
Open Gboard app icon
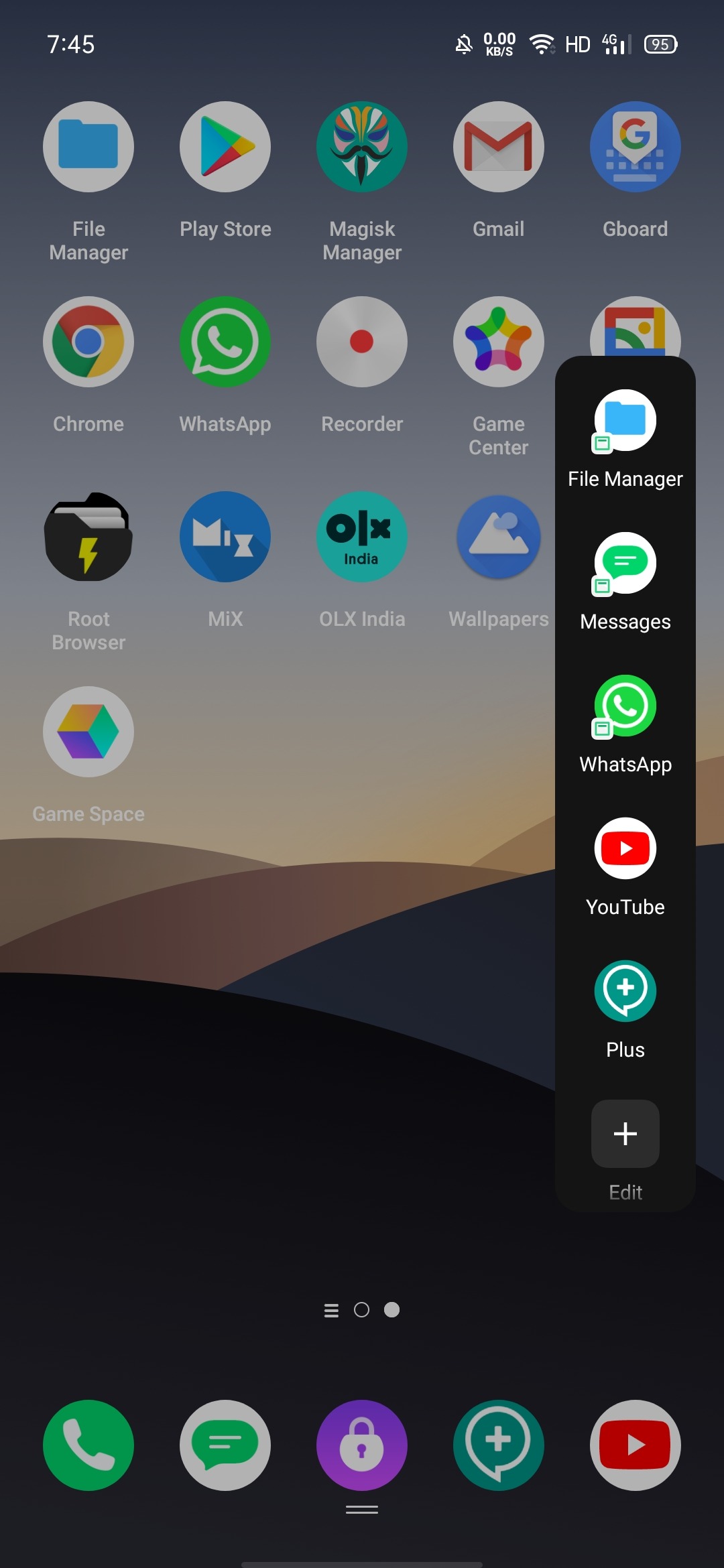635,147
